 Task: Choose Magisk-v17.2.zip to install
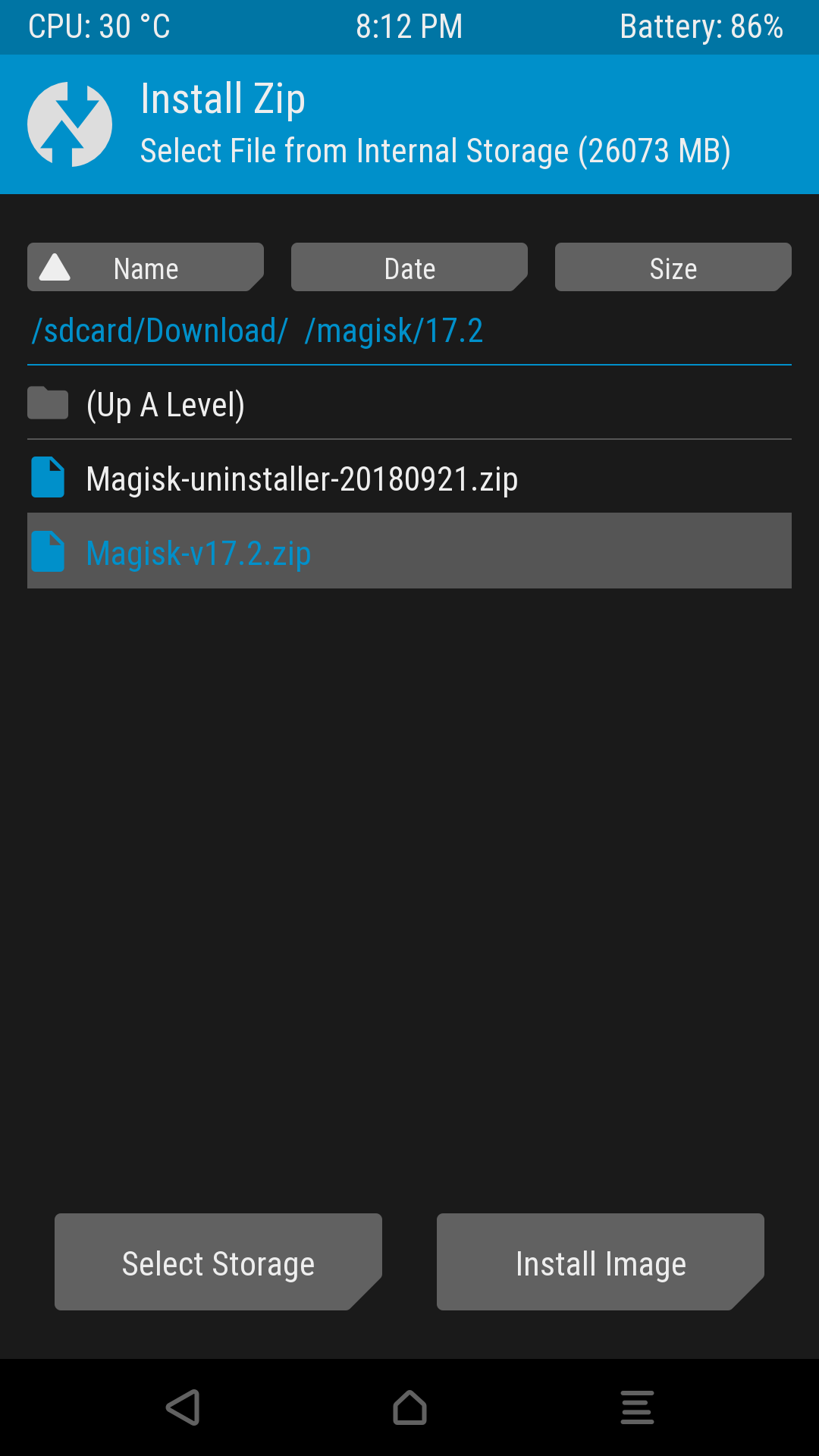199,553
